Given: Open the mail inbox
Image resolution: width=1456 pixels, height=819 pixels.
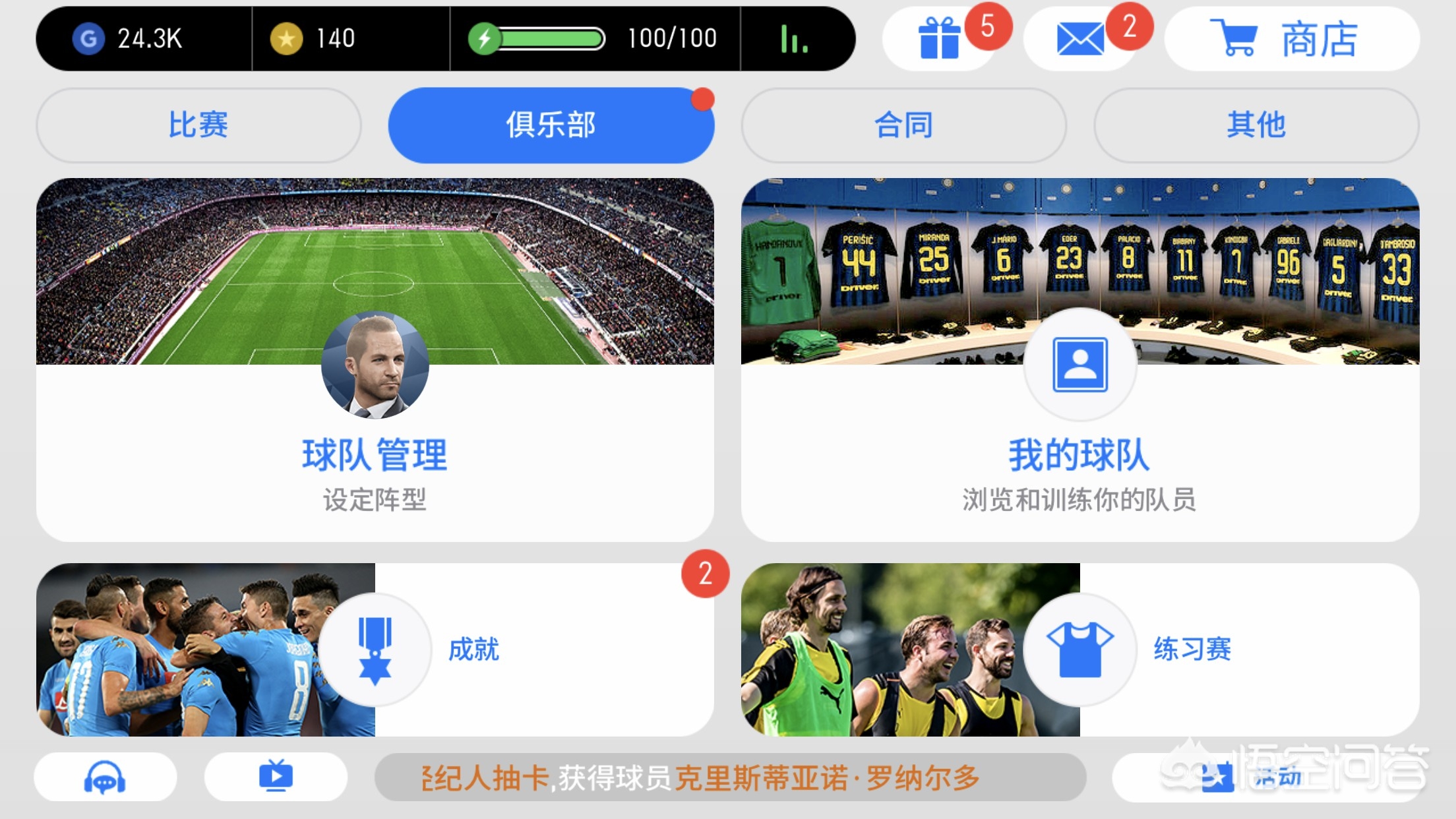Looking at the screenshot, I should tap(1079, 39).
